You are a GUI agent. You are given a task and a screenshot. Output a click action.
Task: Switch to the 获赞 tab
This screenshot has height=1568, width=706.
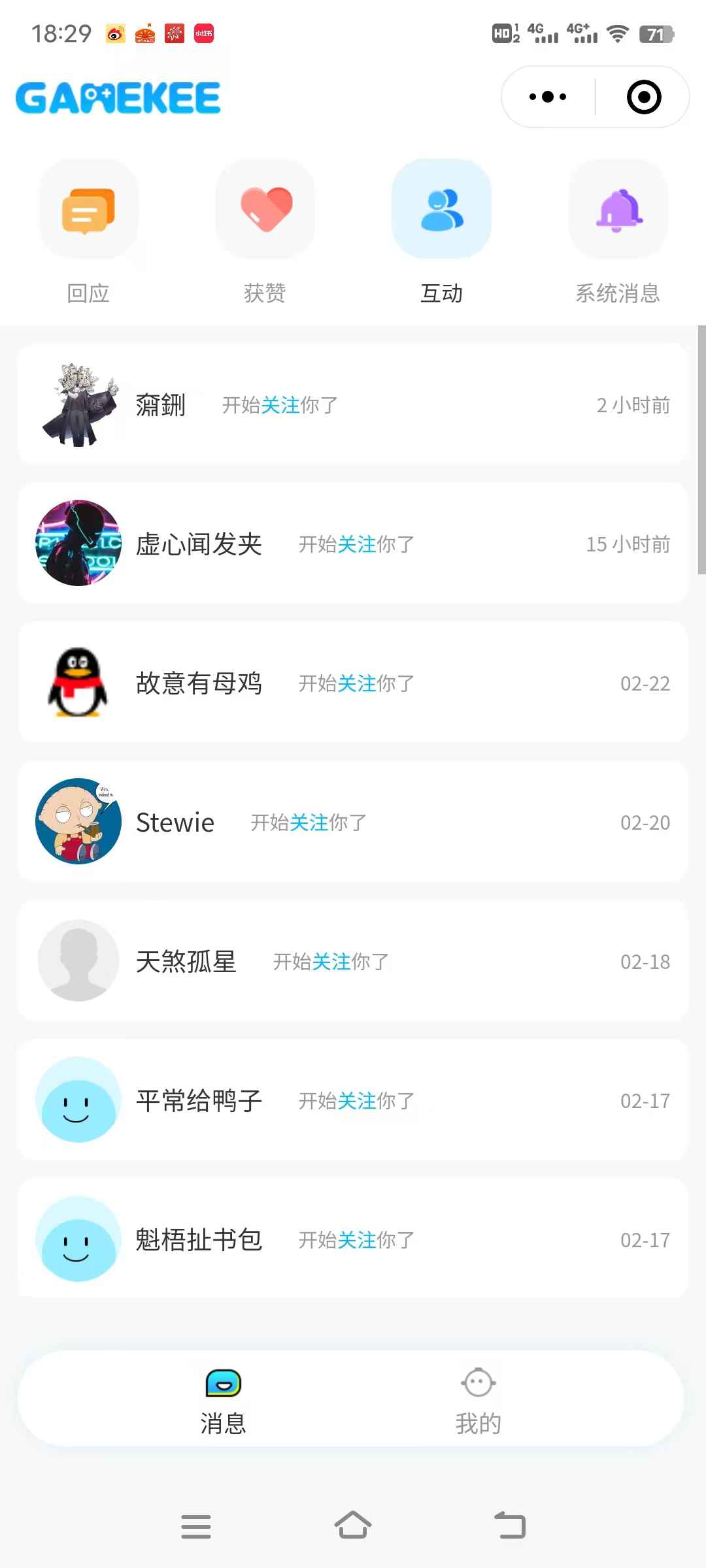click(x=265, y=232)
